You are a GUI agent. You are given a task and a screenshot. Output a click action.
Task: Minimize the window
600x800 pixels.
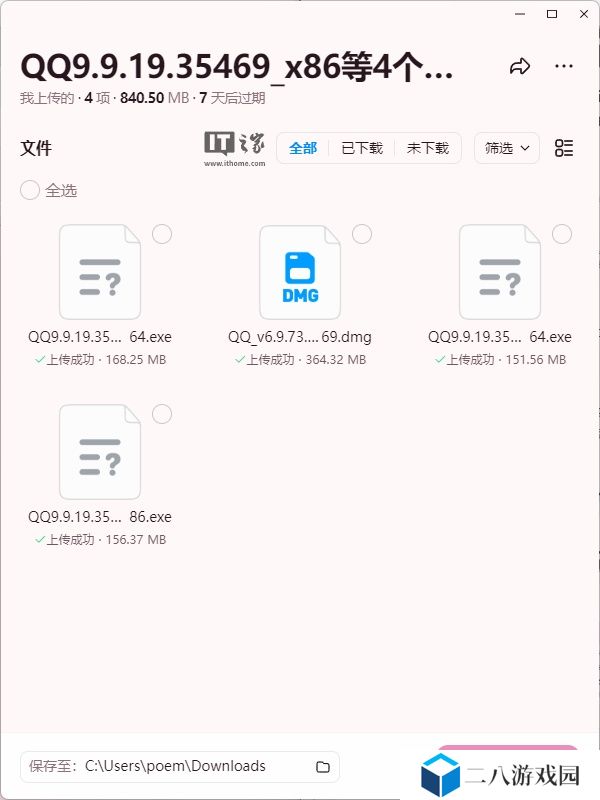(520, 14)
